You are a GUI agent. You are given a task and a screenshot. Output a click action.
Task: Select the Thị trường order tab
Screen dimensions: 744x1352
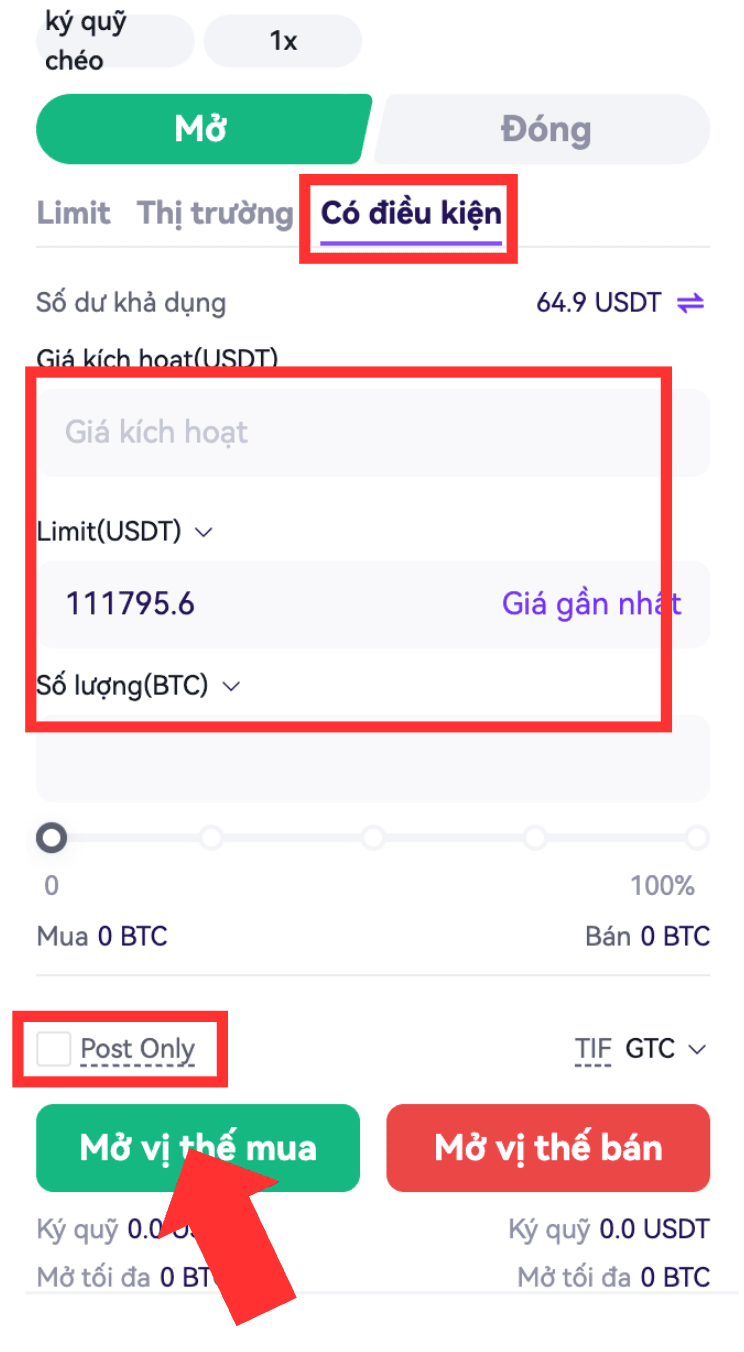pyautogui.click(x=215, y=213)
